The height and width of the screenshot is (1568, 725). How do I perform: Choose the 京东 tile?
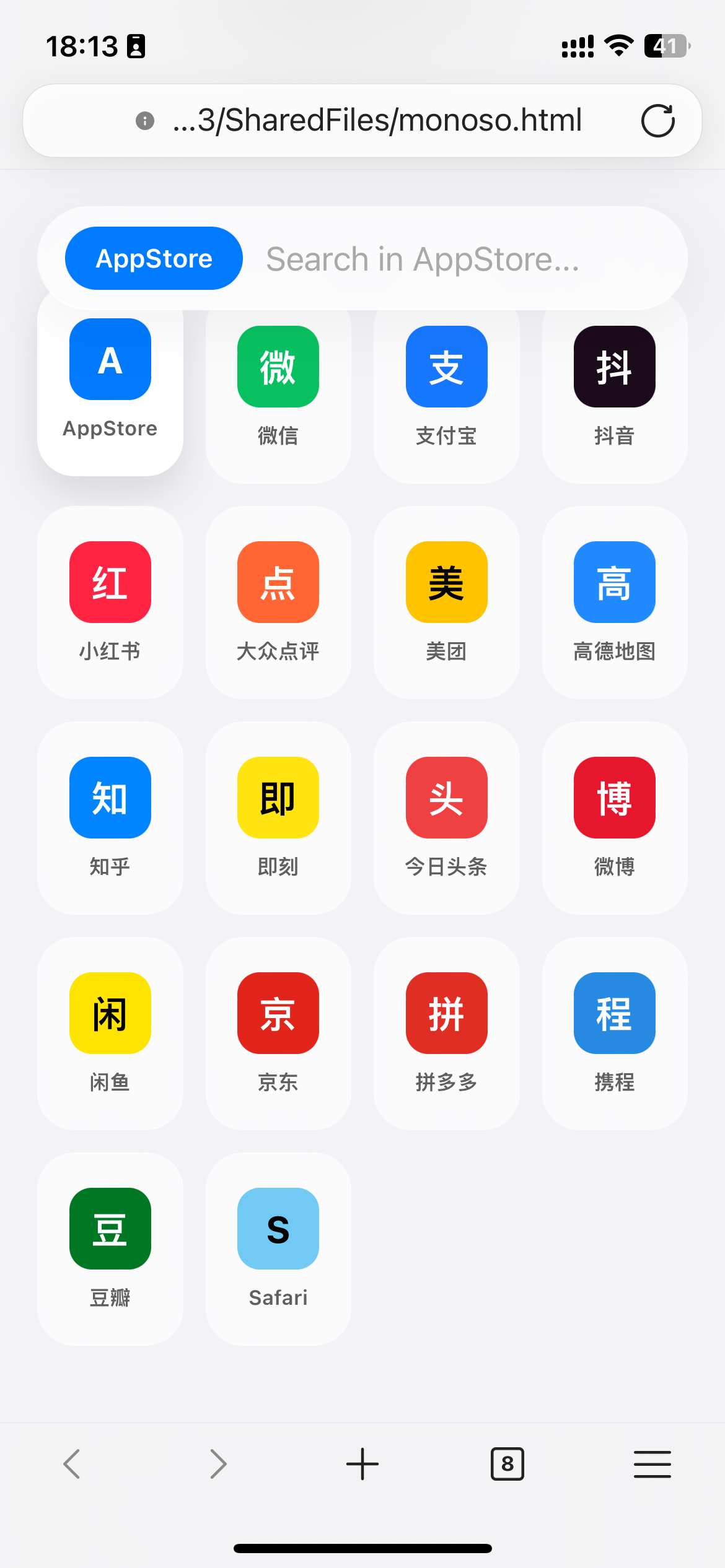pos(278,1034)
